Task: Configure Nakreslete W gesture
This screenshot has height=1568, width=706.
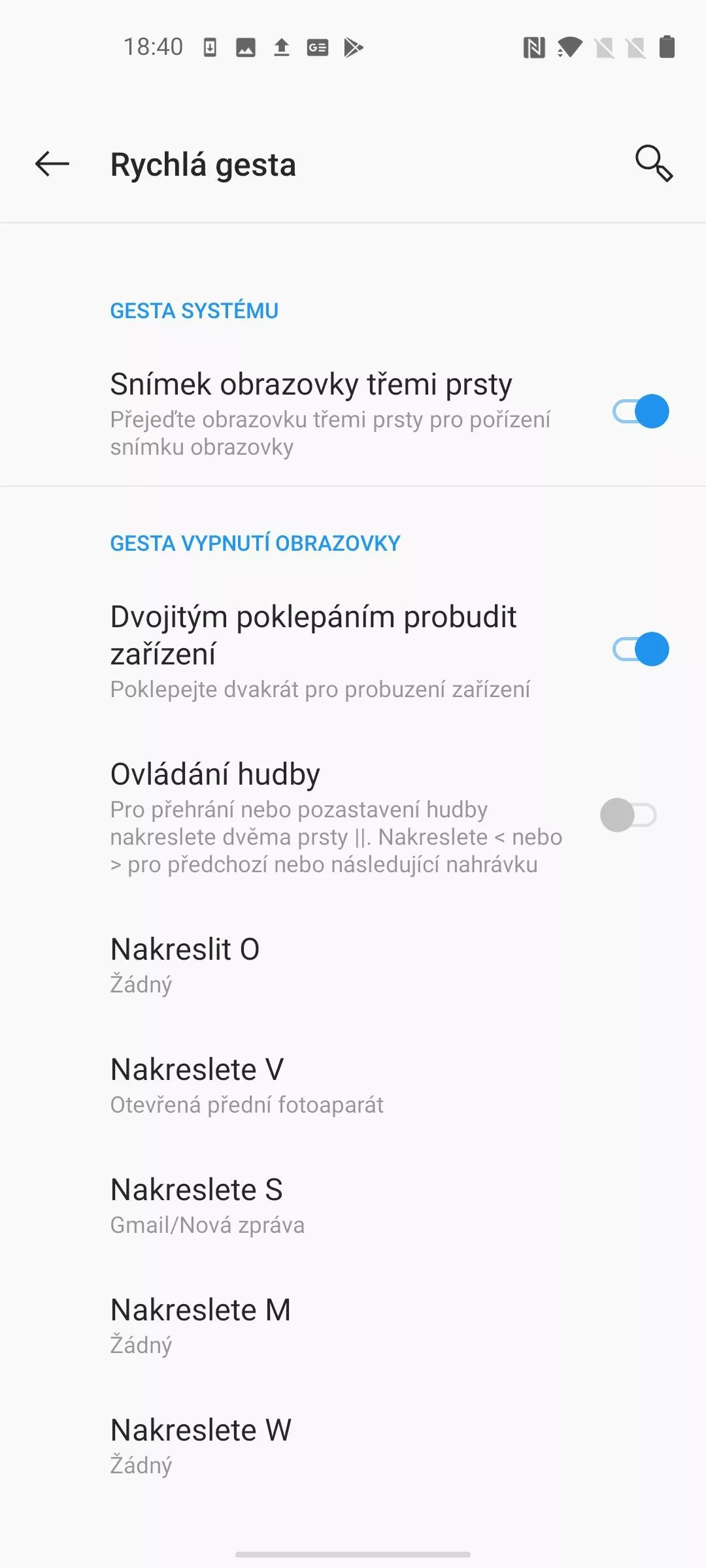Action: [353, 1446]
